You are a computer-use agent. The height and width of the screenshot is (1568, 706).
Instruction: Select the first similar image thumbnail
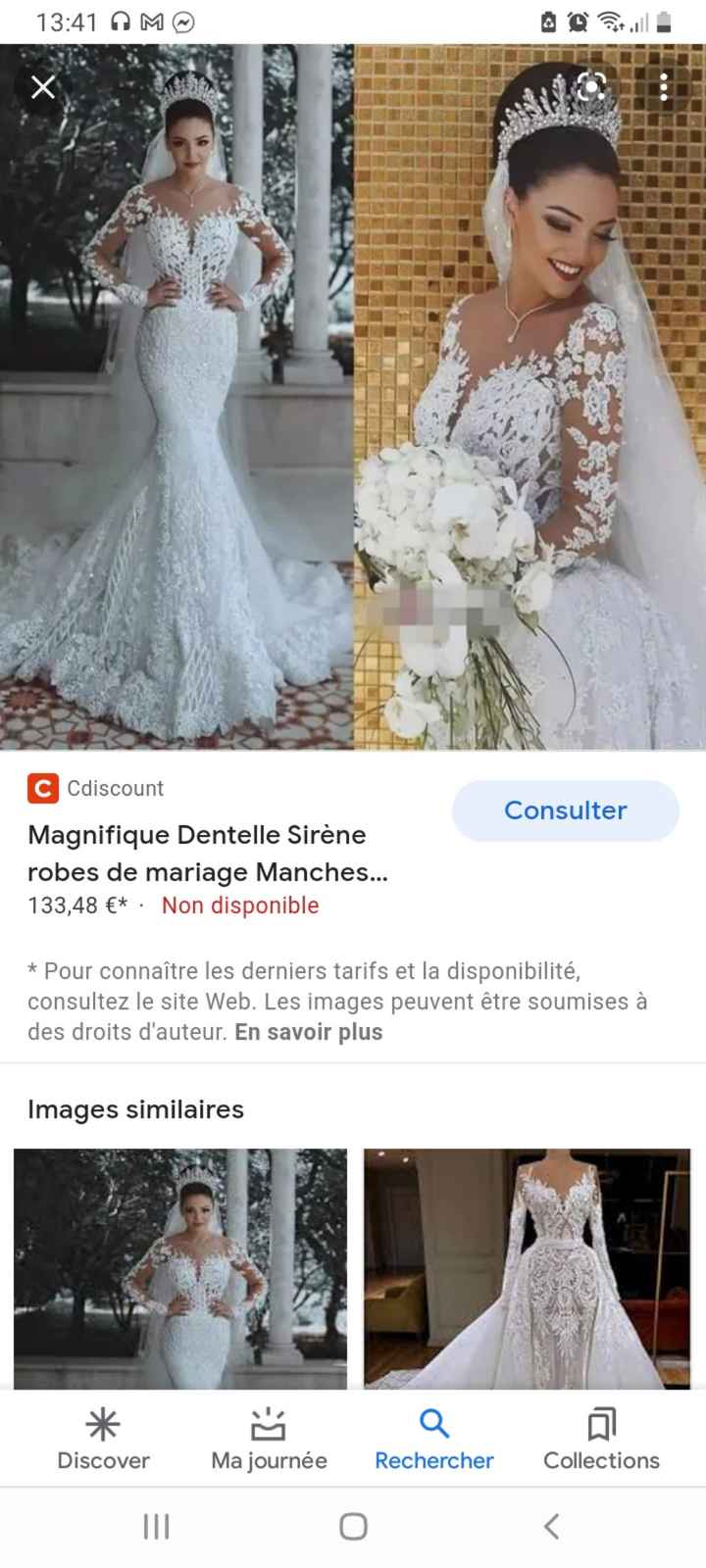(x=182, y=1269)
